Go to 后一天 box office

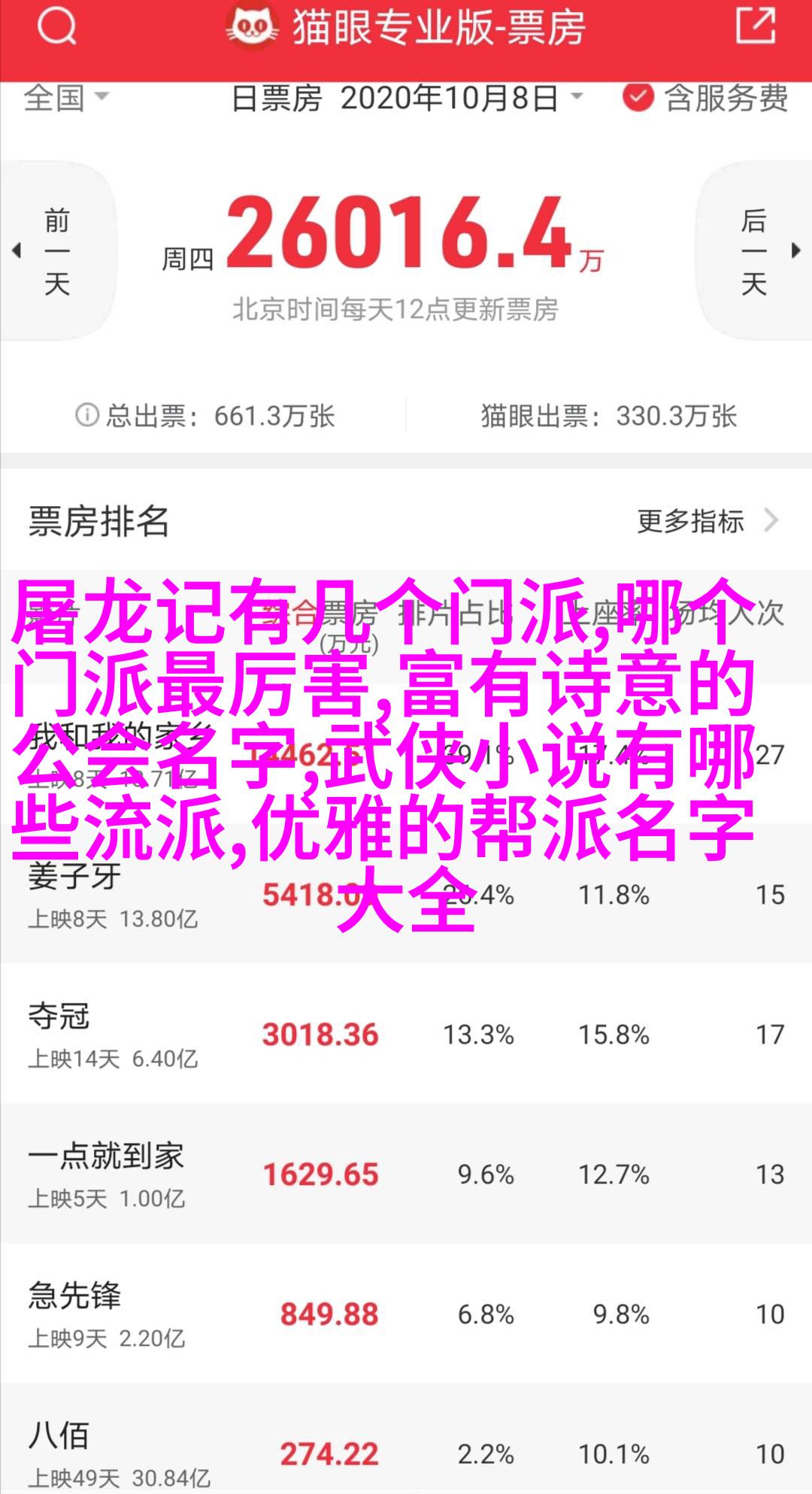pos(755,251)
